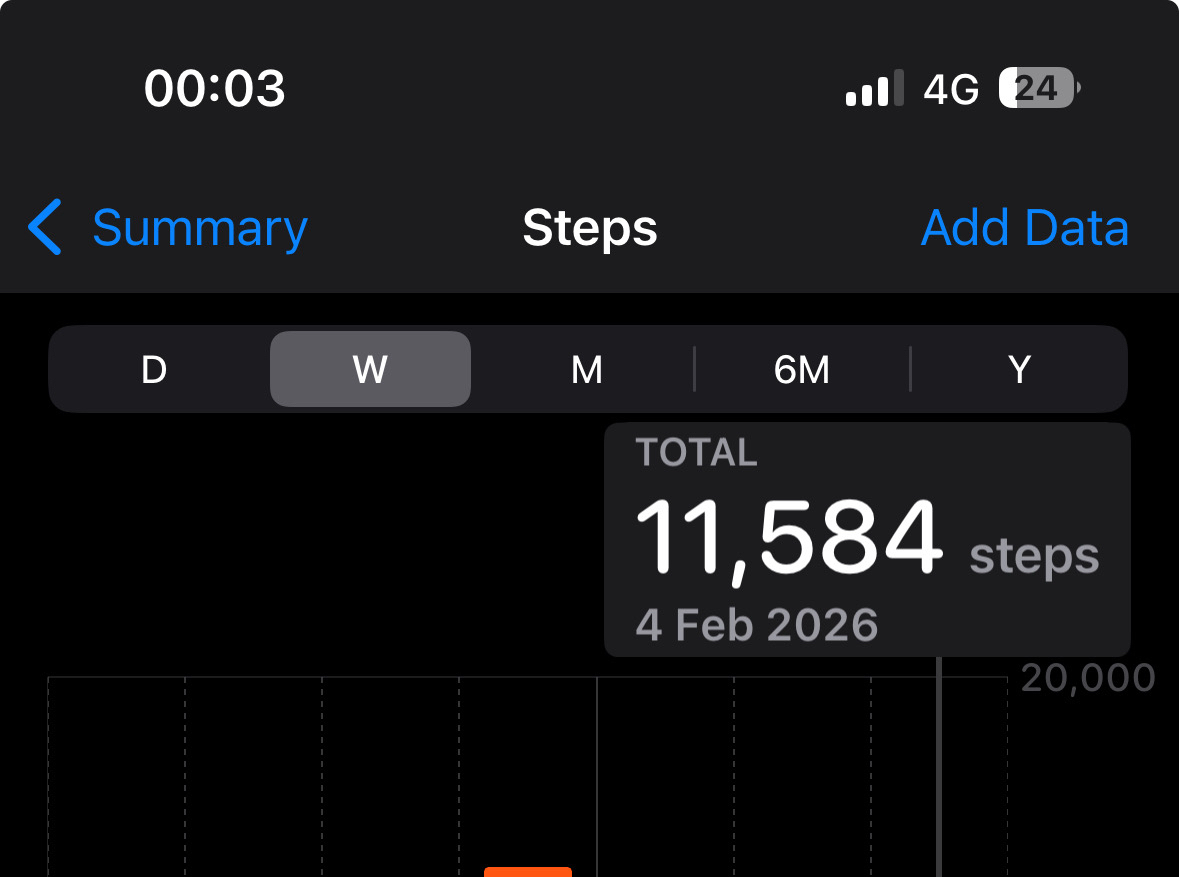
Task: Go back to Summary
Action: point(168,228)
